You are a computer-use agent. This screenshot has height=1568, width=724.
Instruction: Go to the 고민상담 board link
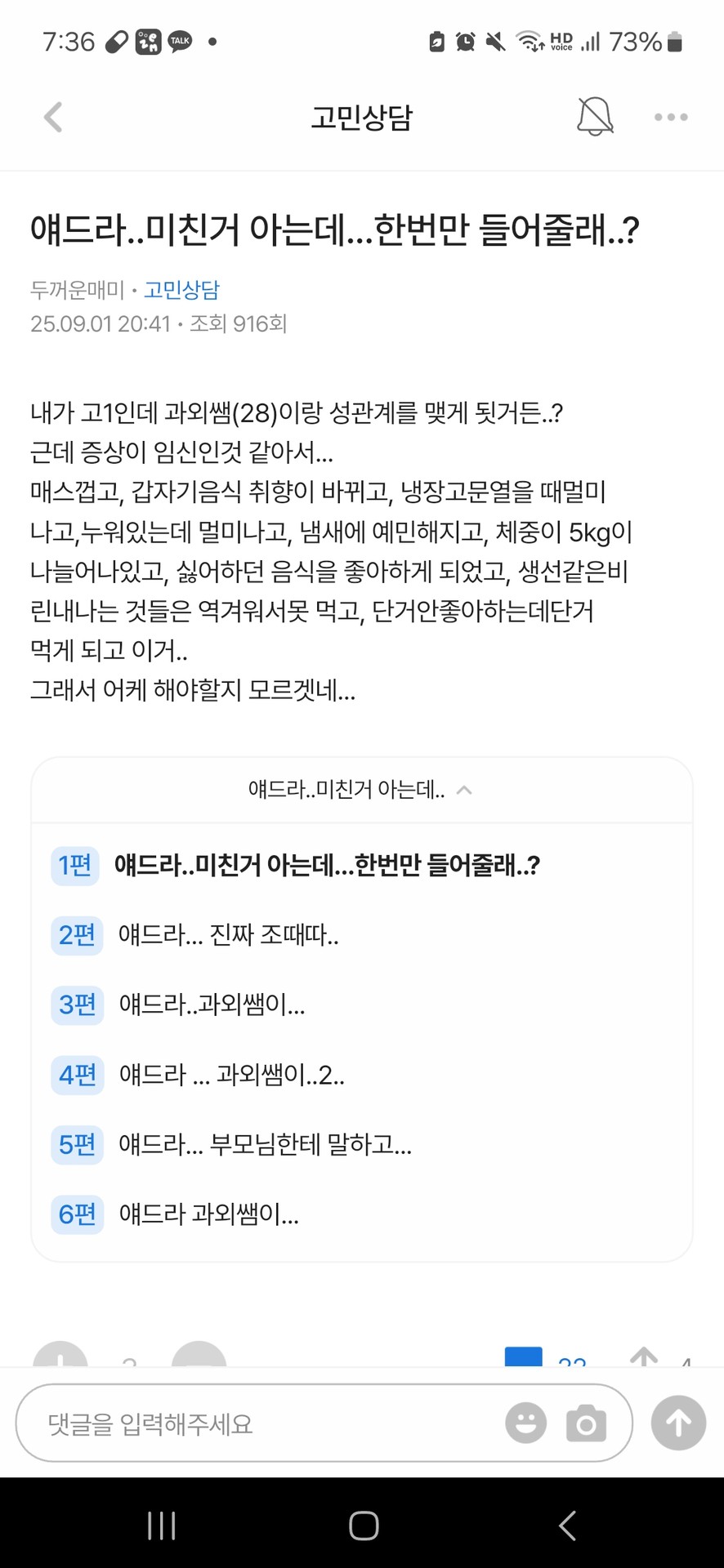tap(181, 290)
